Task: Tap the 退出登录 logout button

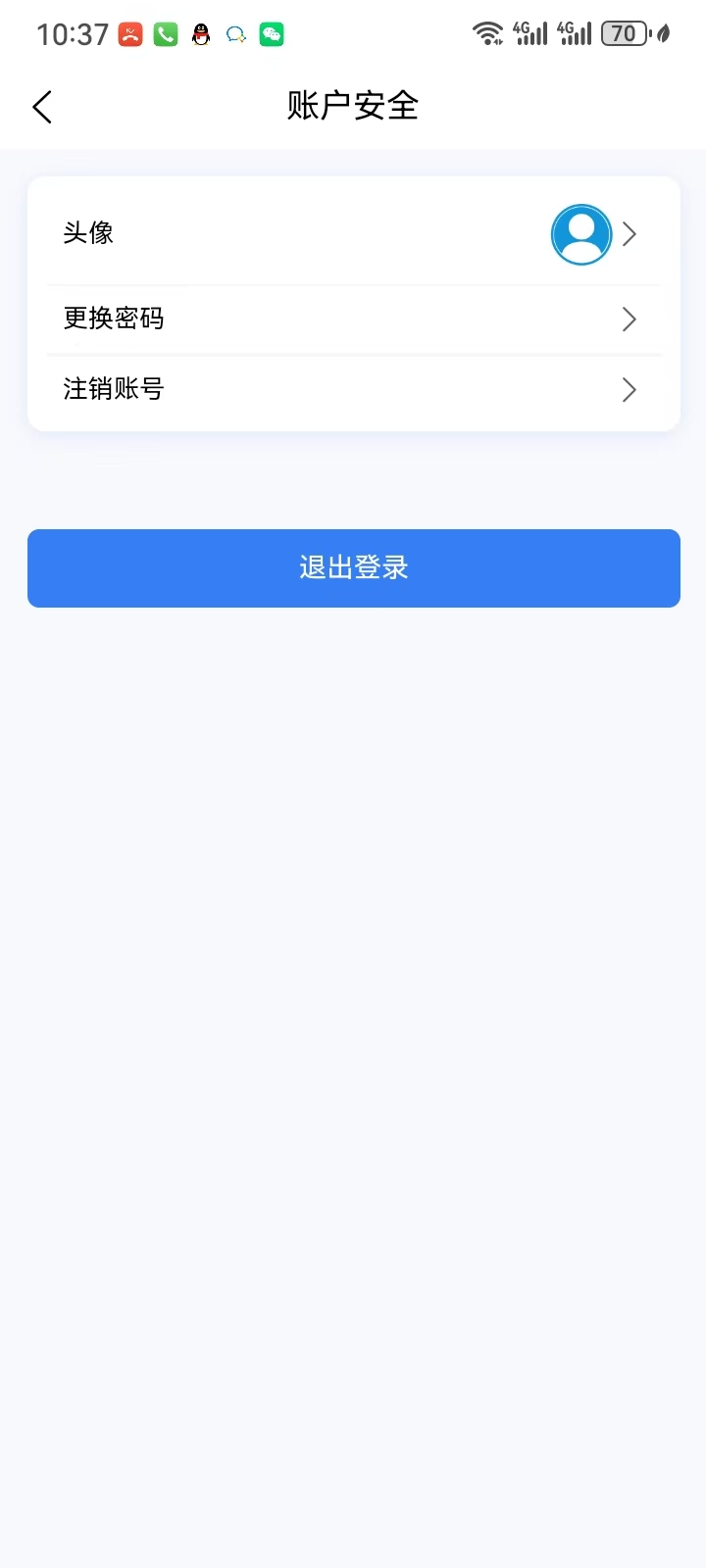Action: pos(353,568)
